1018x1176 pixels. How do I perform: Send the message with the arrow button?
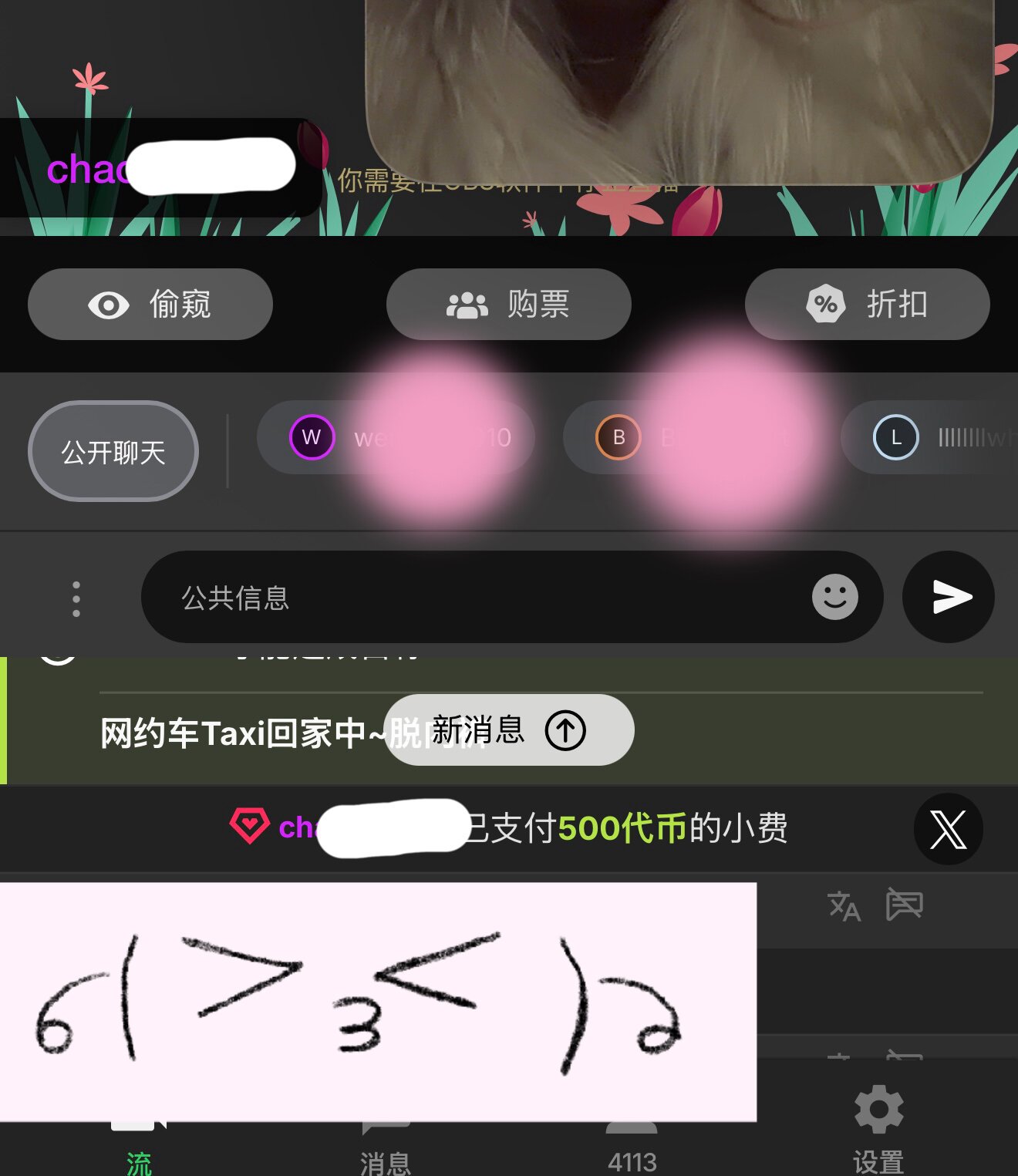point(949,597)
